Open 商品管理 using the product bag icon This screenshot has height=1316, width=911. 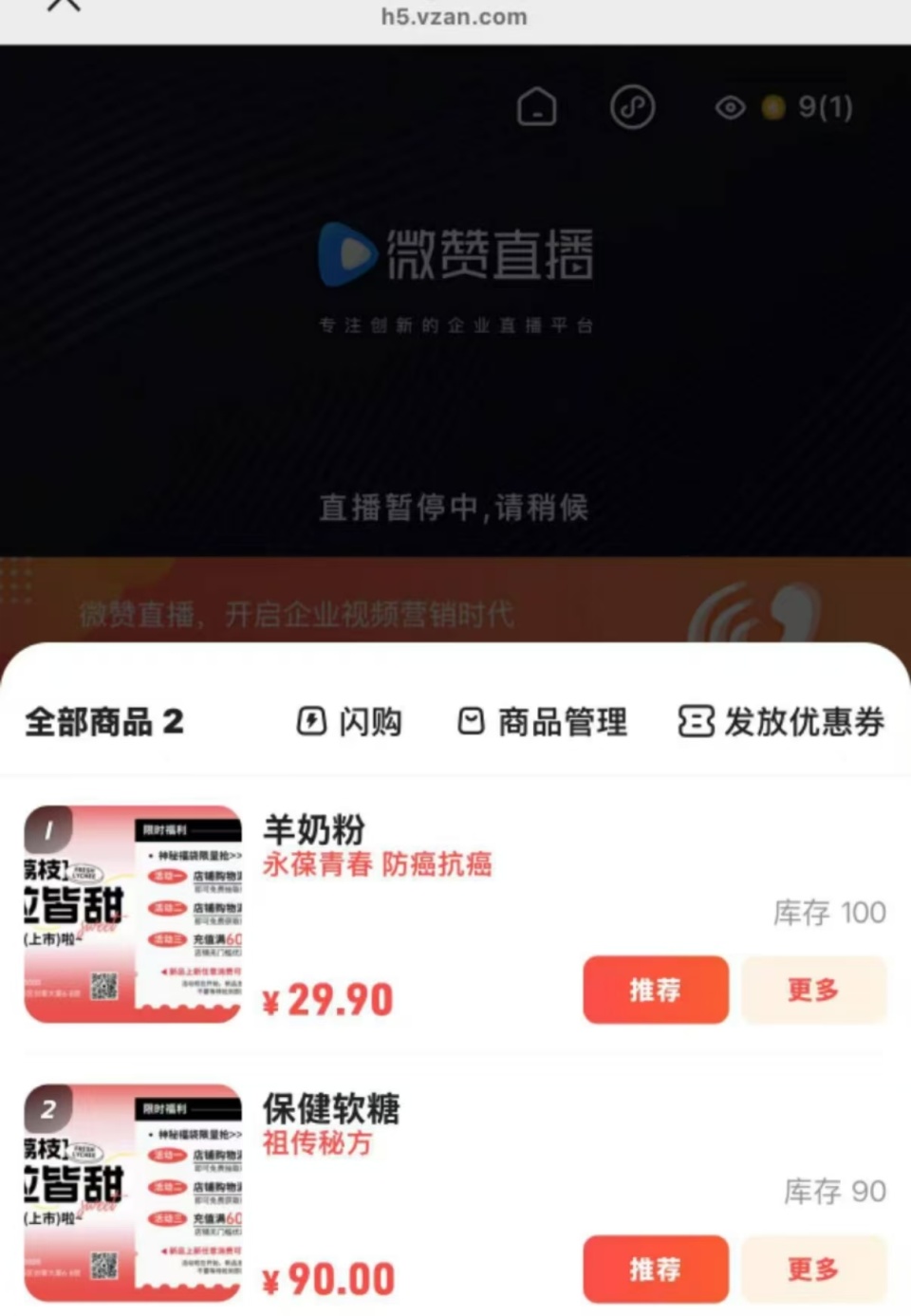[472, 721]
